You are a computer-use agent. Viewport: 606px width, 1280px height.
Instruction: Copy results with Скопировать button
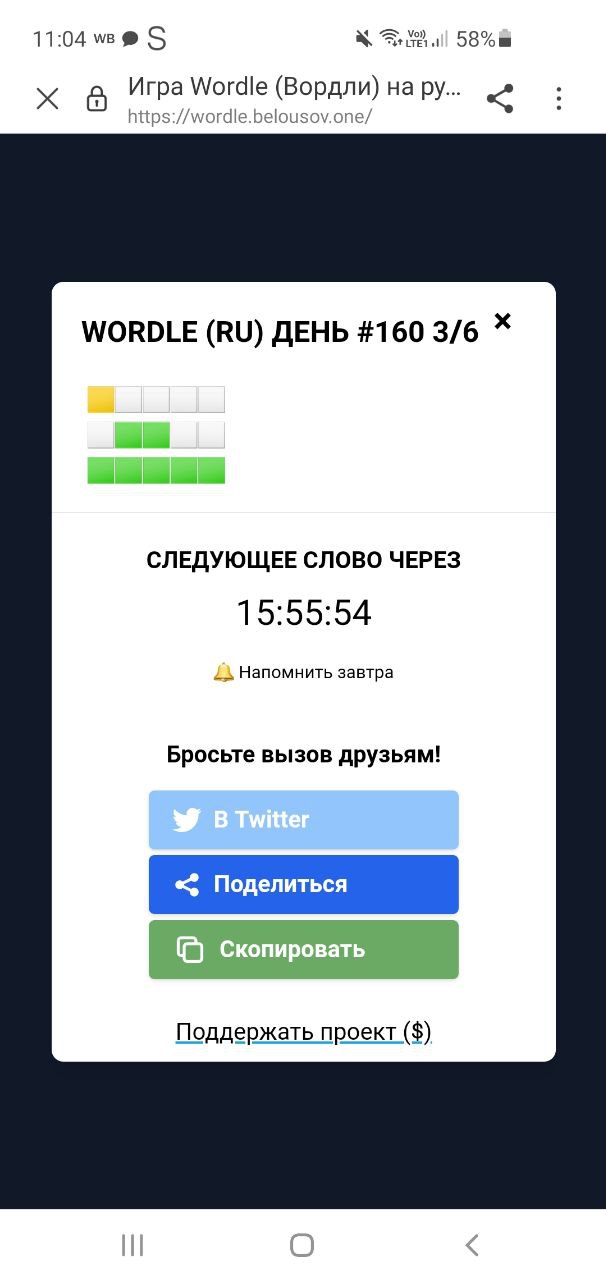click(304, 950)
